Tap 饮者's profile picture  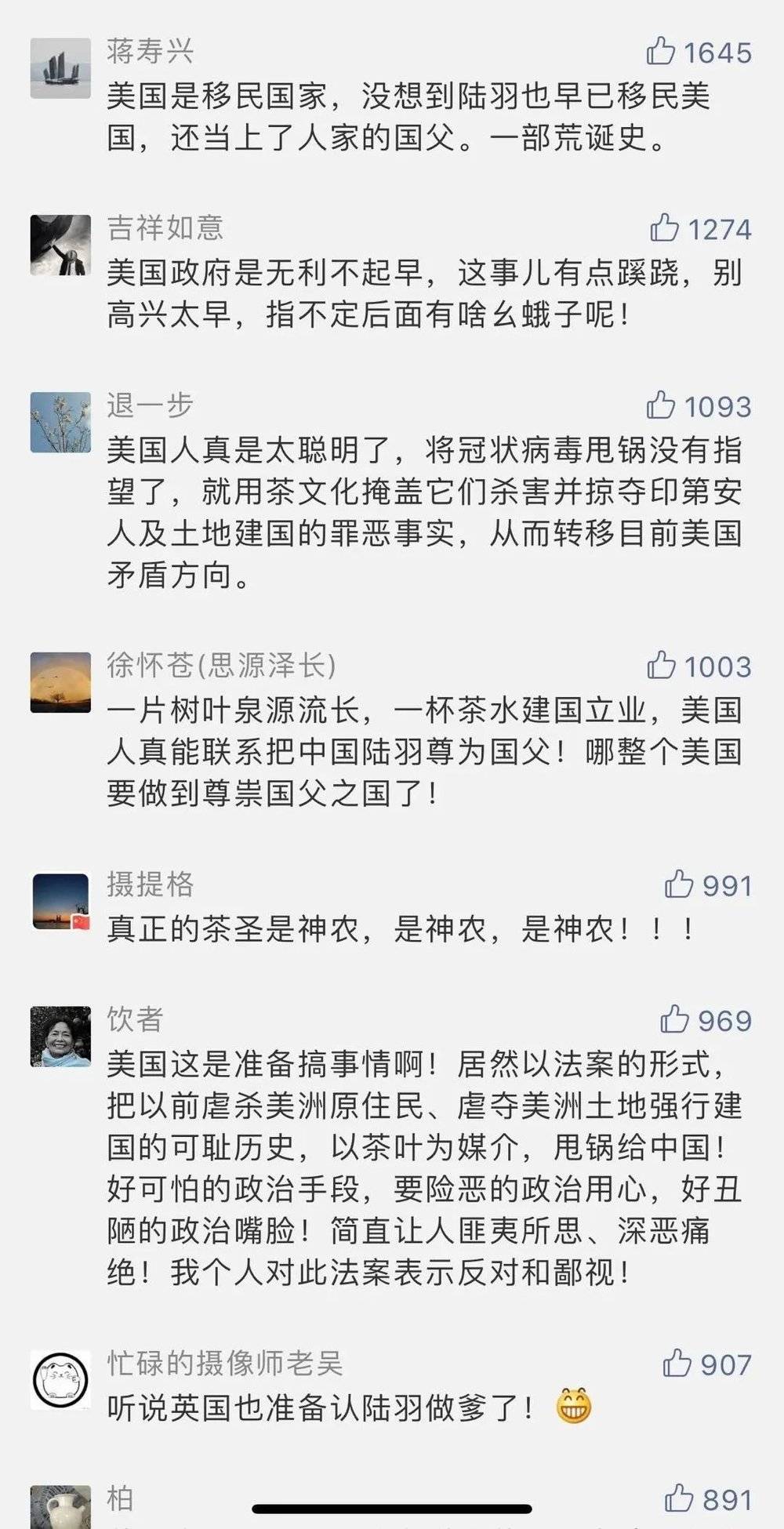60,1037
